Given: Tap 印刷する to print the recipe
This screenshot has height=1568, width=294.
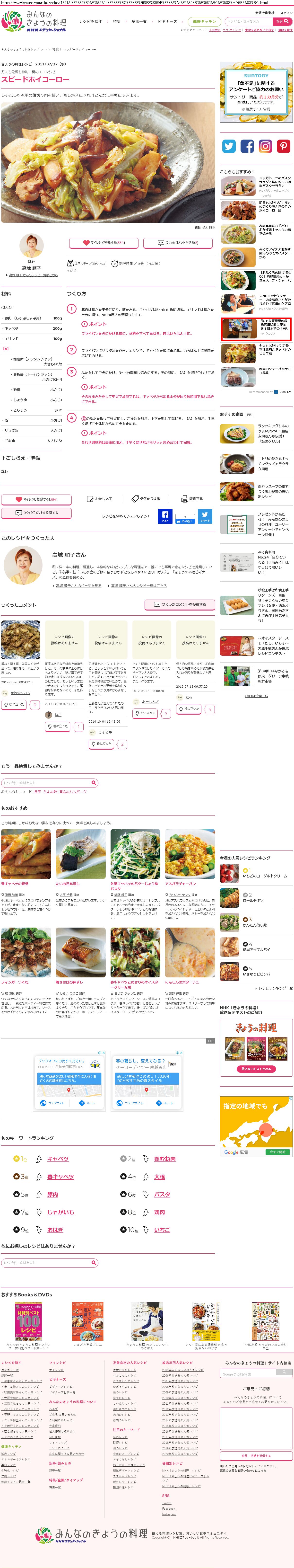Looking at the screenshot, I should click(x=192, y=498).
